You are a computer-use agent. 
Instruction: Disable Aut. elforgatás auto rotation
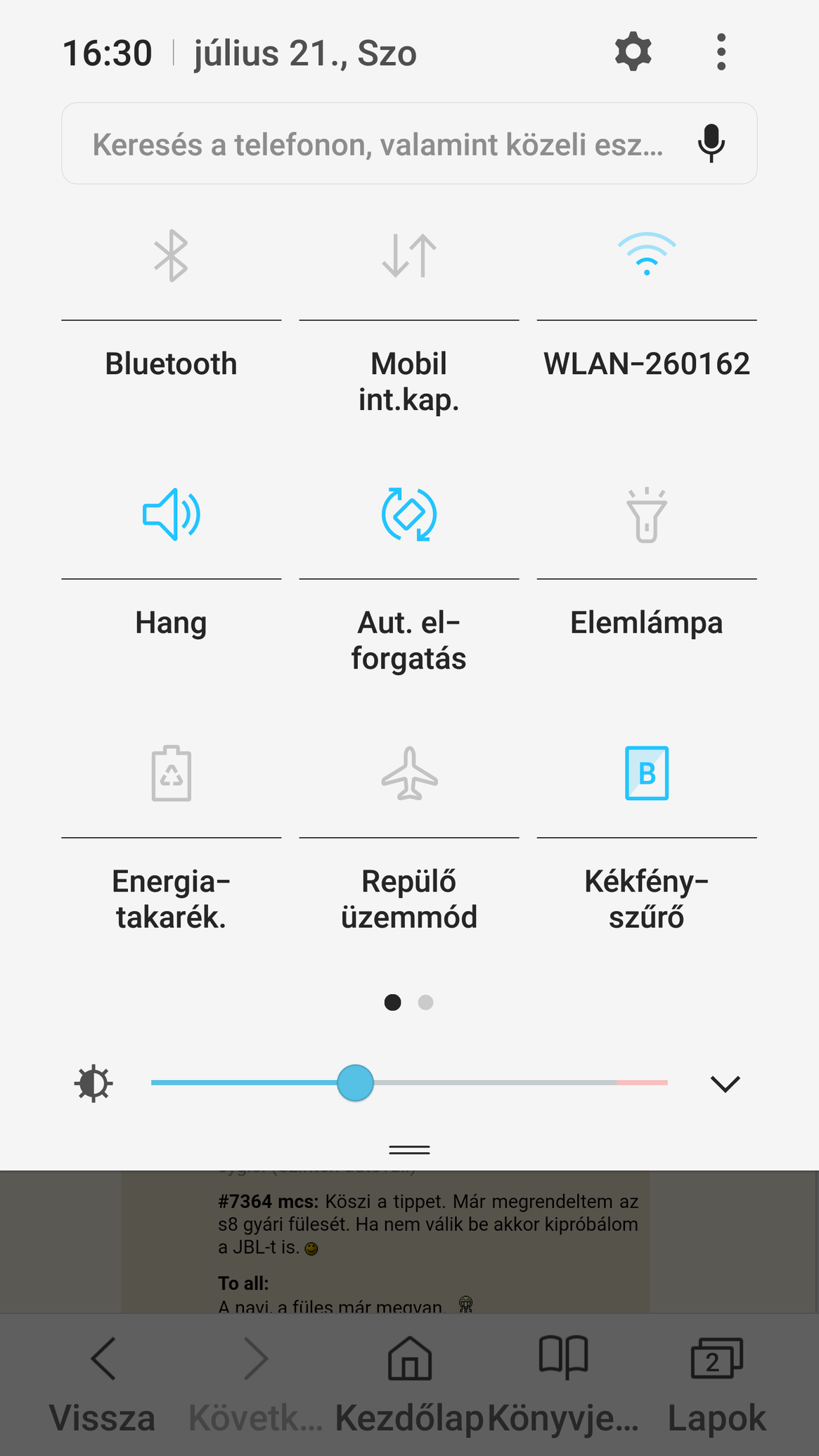pos(409,515)
